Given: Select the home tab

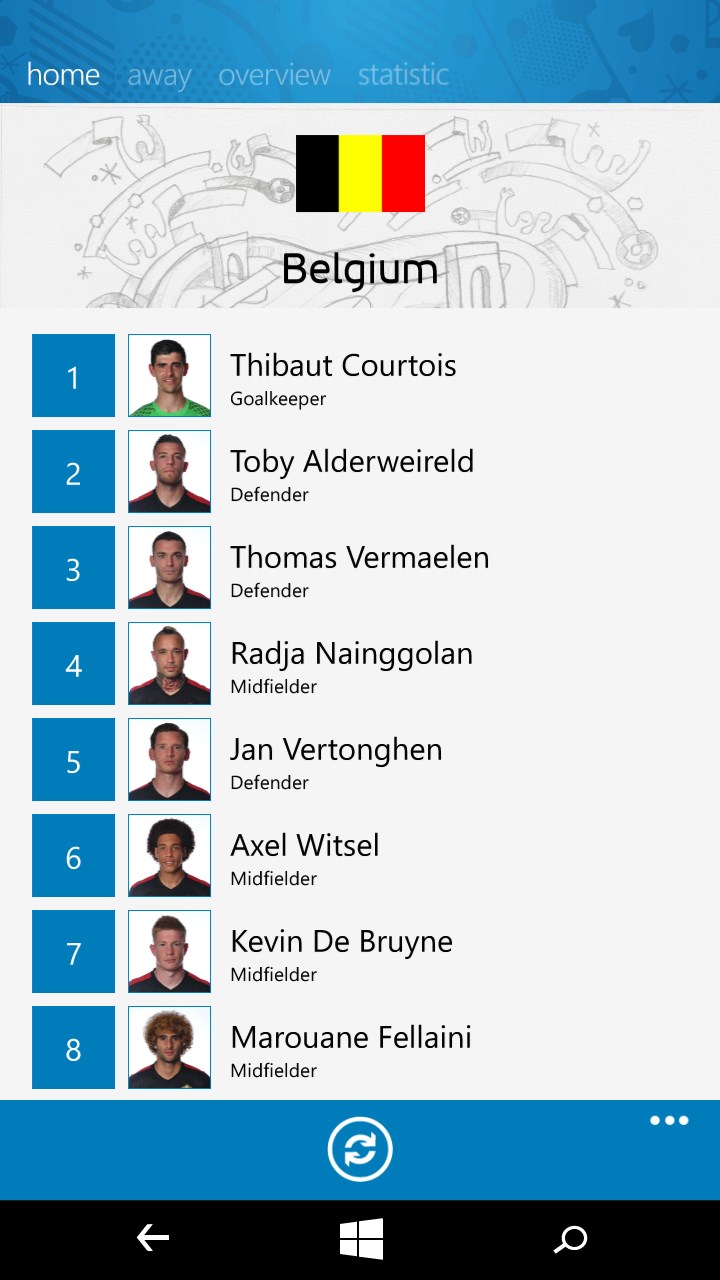Looking at the screenshot, I should 63,75.
